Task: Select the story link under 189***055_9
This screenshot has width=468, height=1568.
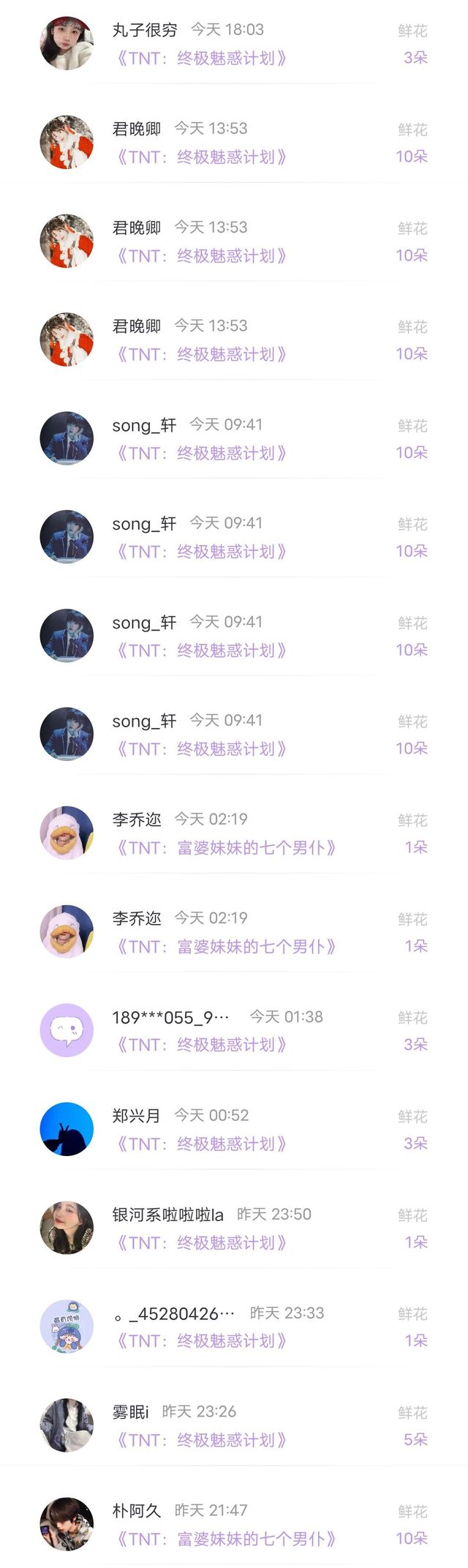Action: (200, 1045)
